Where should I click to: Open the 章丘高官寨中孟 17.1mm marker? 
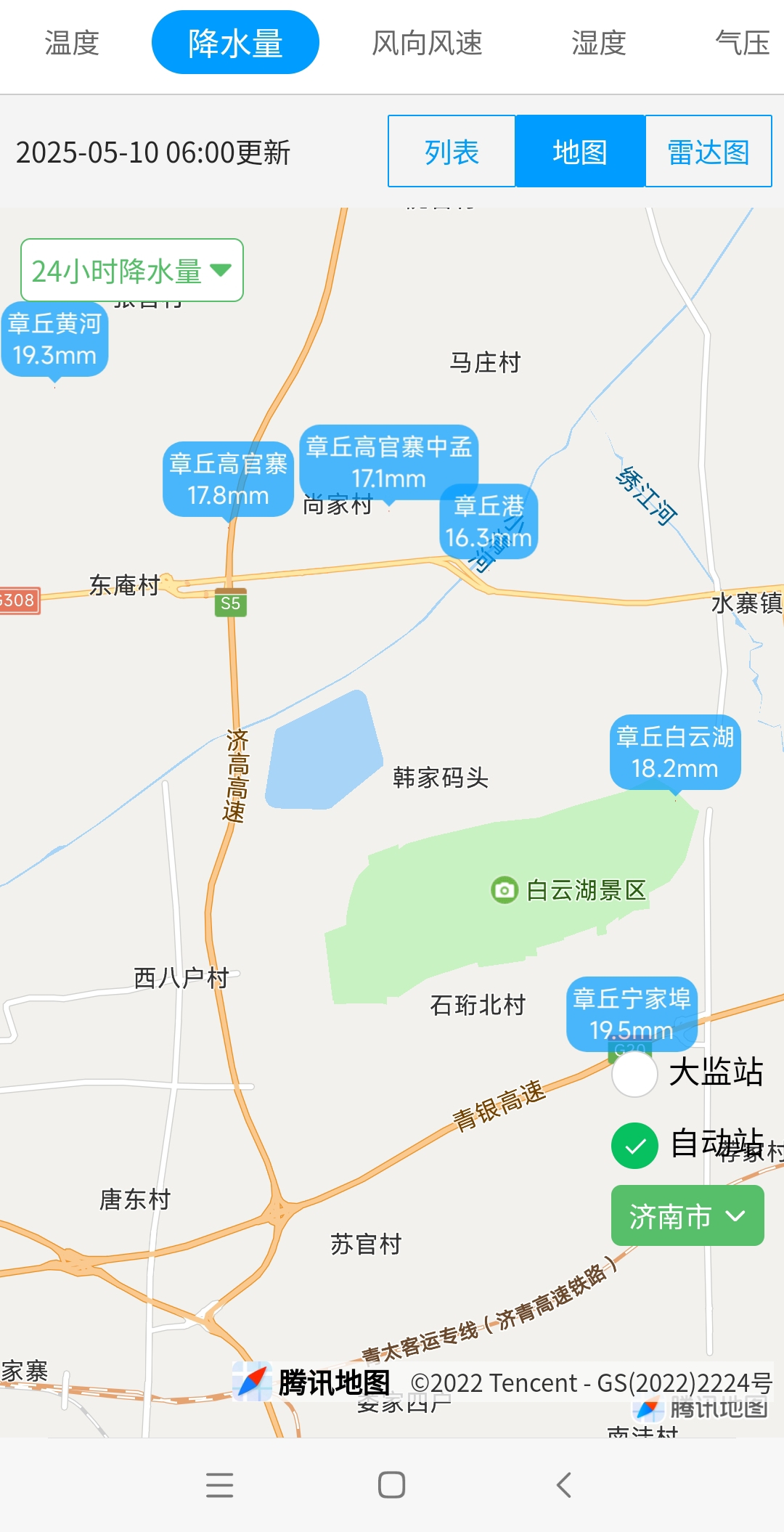[x=389, y=463]
